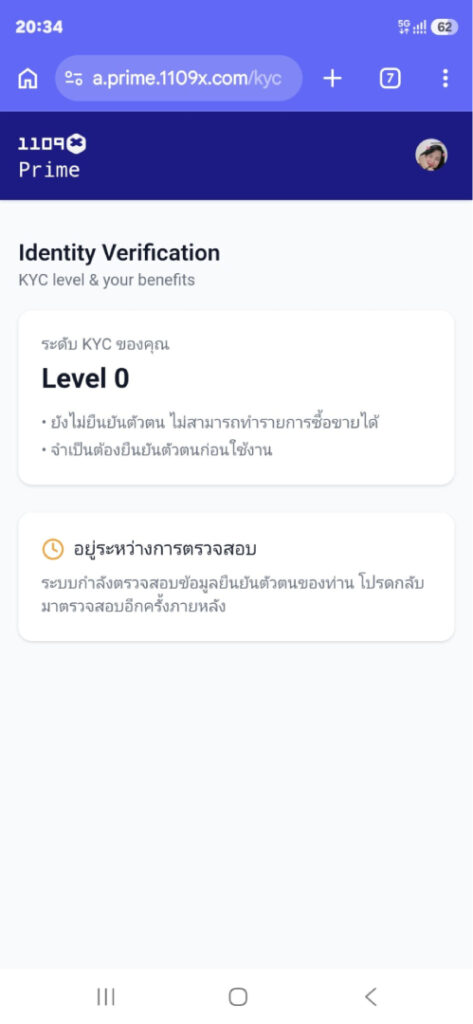473x1024 pixels.
Task: Open the tab switcher showing 7 tabs
Action: 390,78
